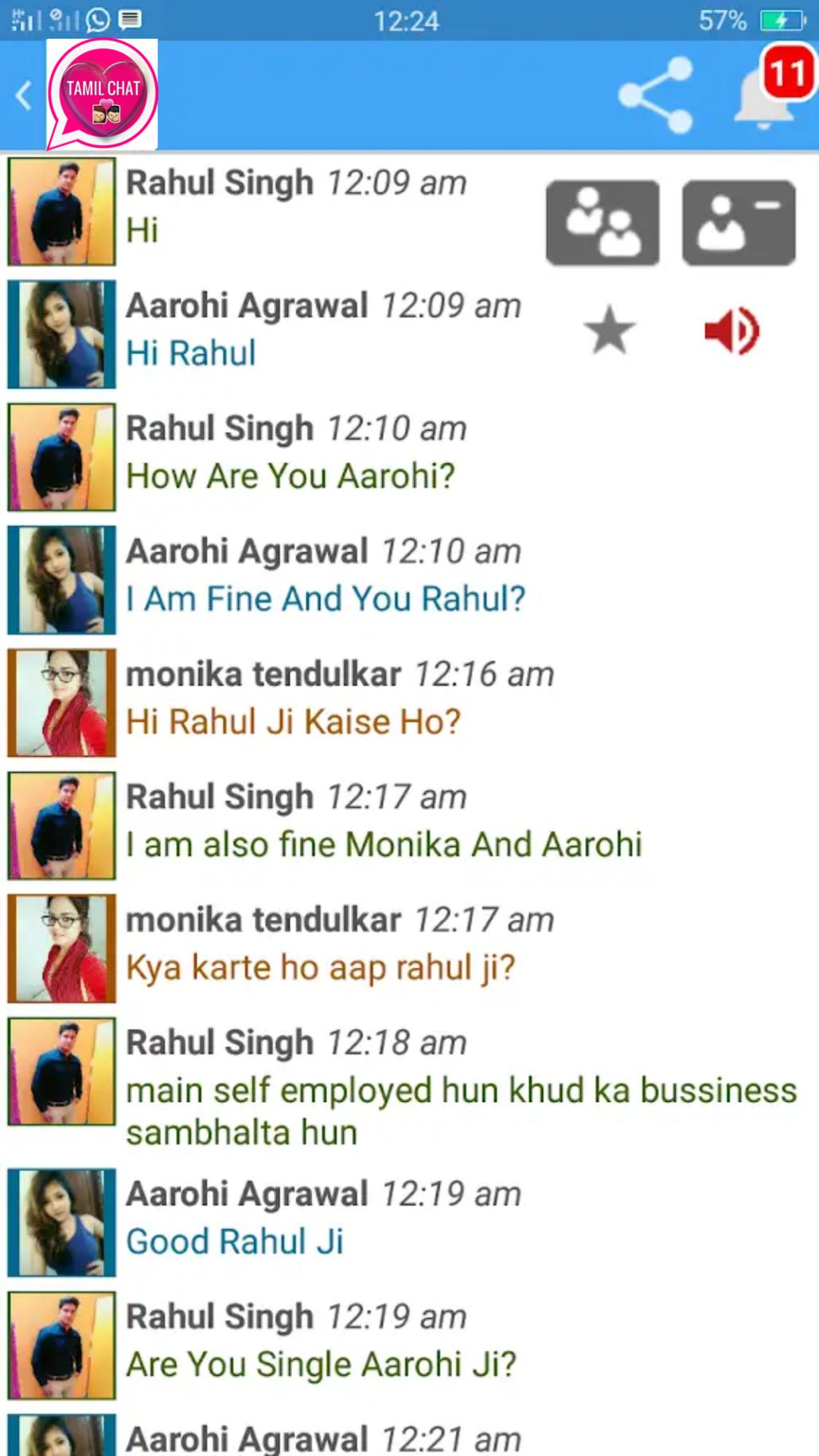Image resolution: width=819 pixels, height=1456 pixels.
Task: Tap the back arrow
Action: 23,94
